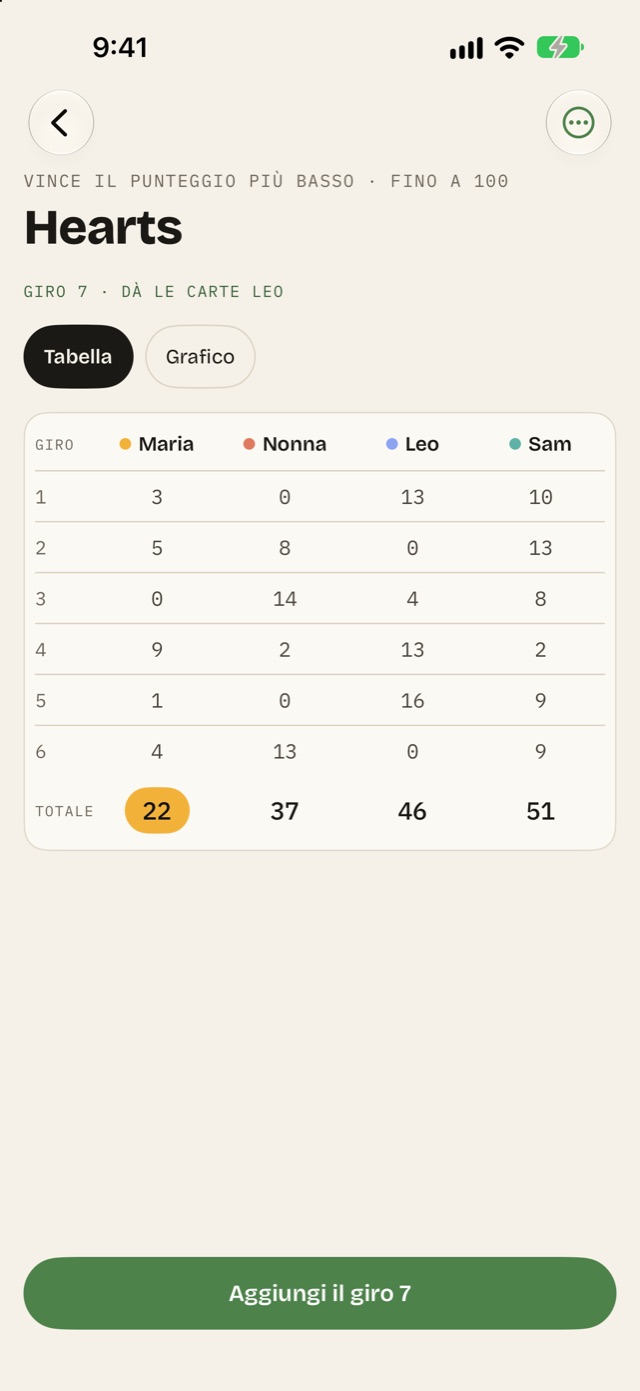Screen dimensions: 640x1391
Task: Switch to the Grafico view
Action: click(200, 357)
